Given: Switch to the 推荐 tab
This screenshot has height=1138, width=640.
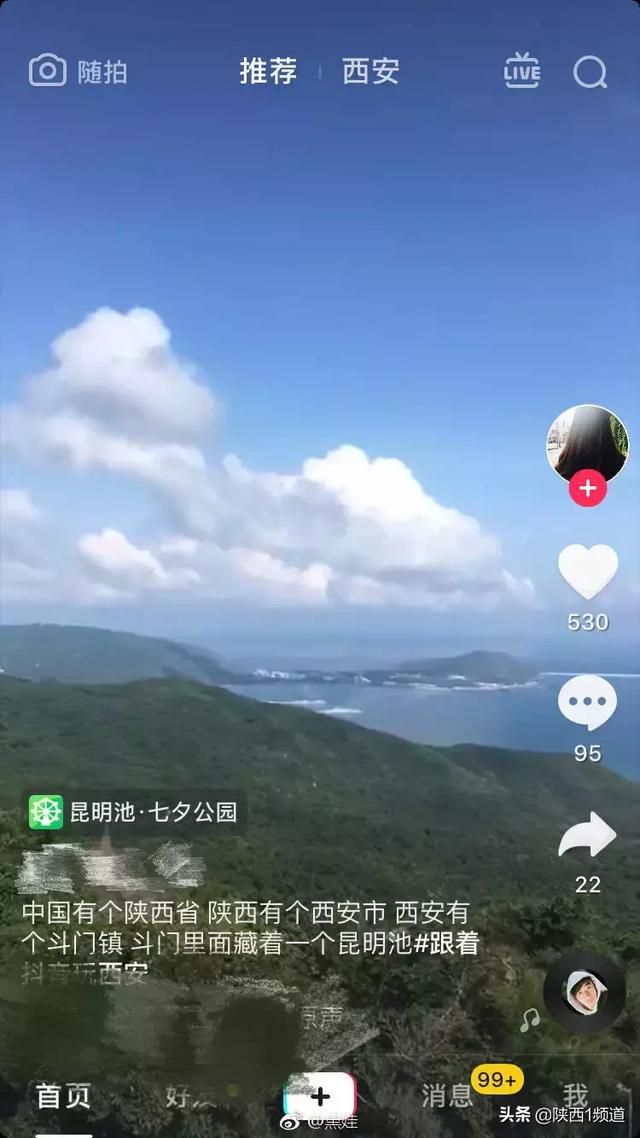Looking at the screenshot, I should click(x=268, y=71).
